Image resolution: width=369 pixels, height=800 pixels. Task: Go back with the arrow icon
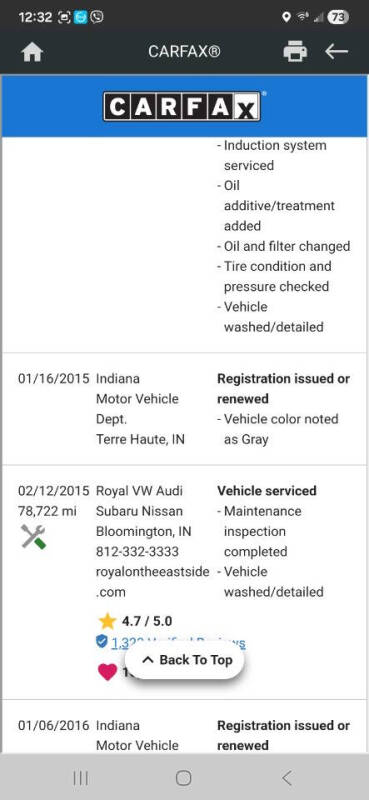[336, 52]
